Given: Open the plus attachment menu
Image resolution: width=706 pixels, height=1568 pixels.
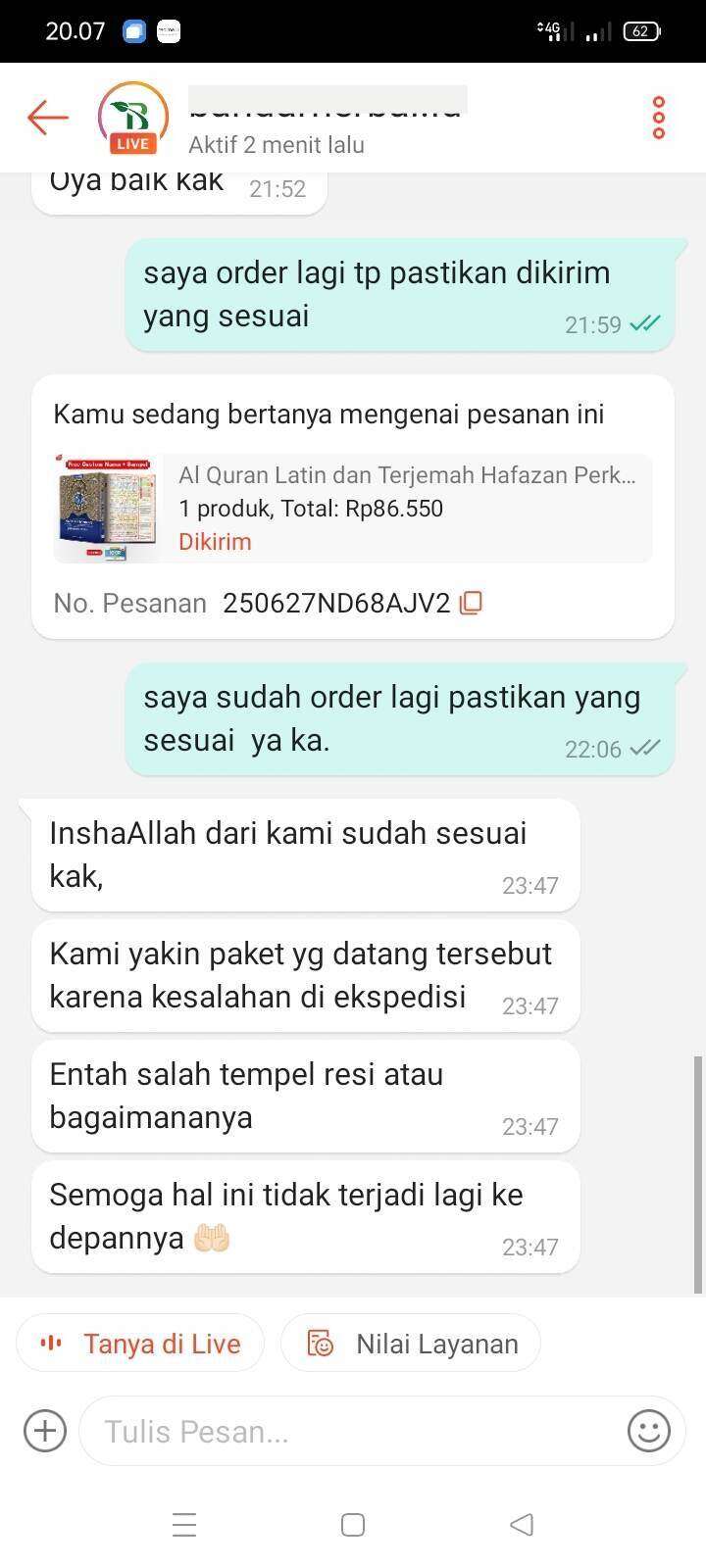Looking at the screenshot, I should point(44,1431).
